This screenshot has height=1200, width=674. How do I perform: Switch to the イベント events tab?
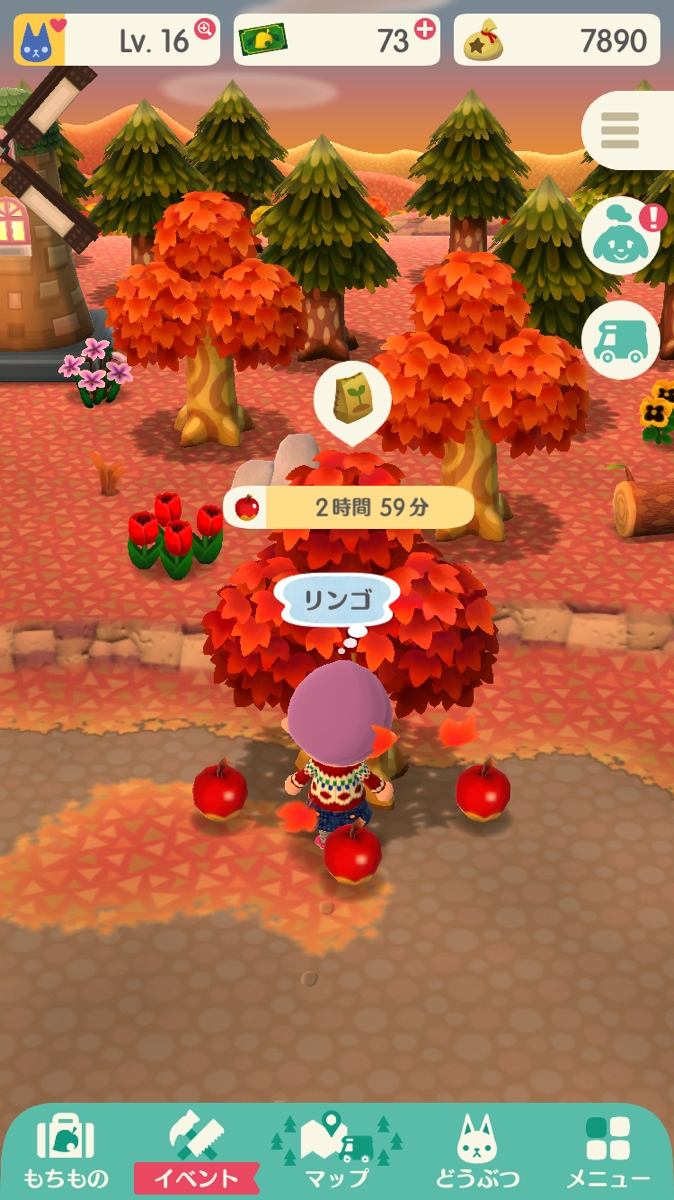197,1150
